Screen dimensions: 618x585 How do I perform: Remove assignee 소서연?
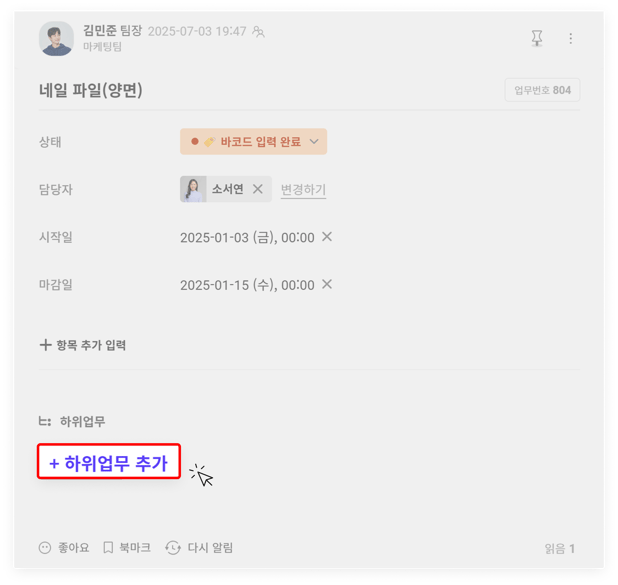click(x=258, y=189)
